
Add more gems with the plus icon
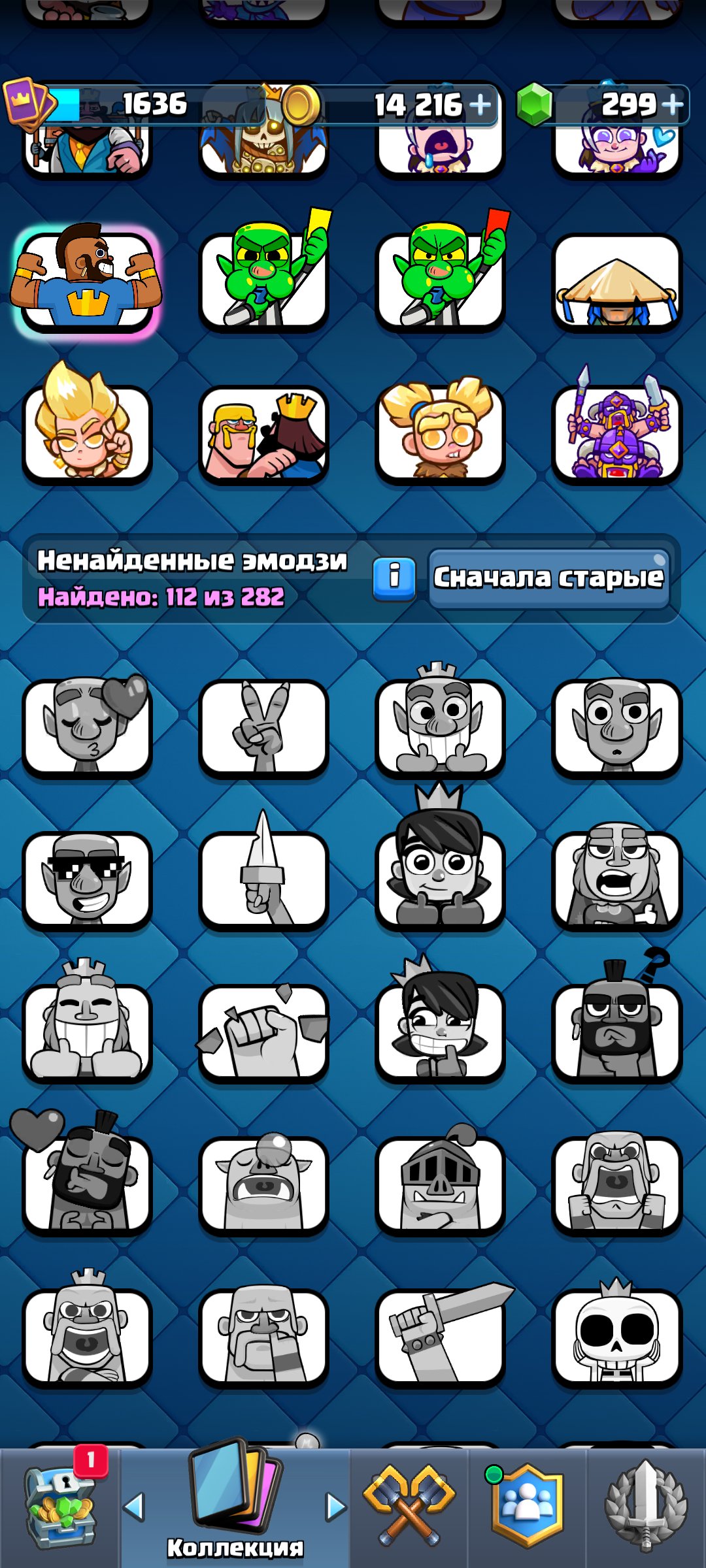point(672,105)
